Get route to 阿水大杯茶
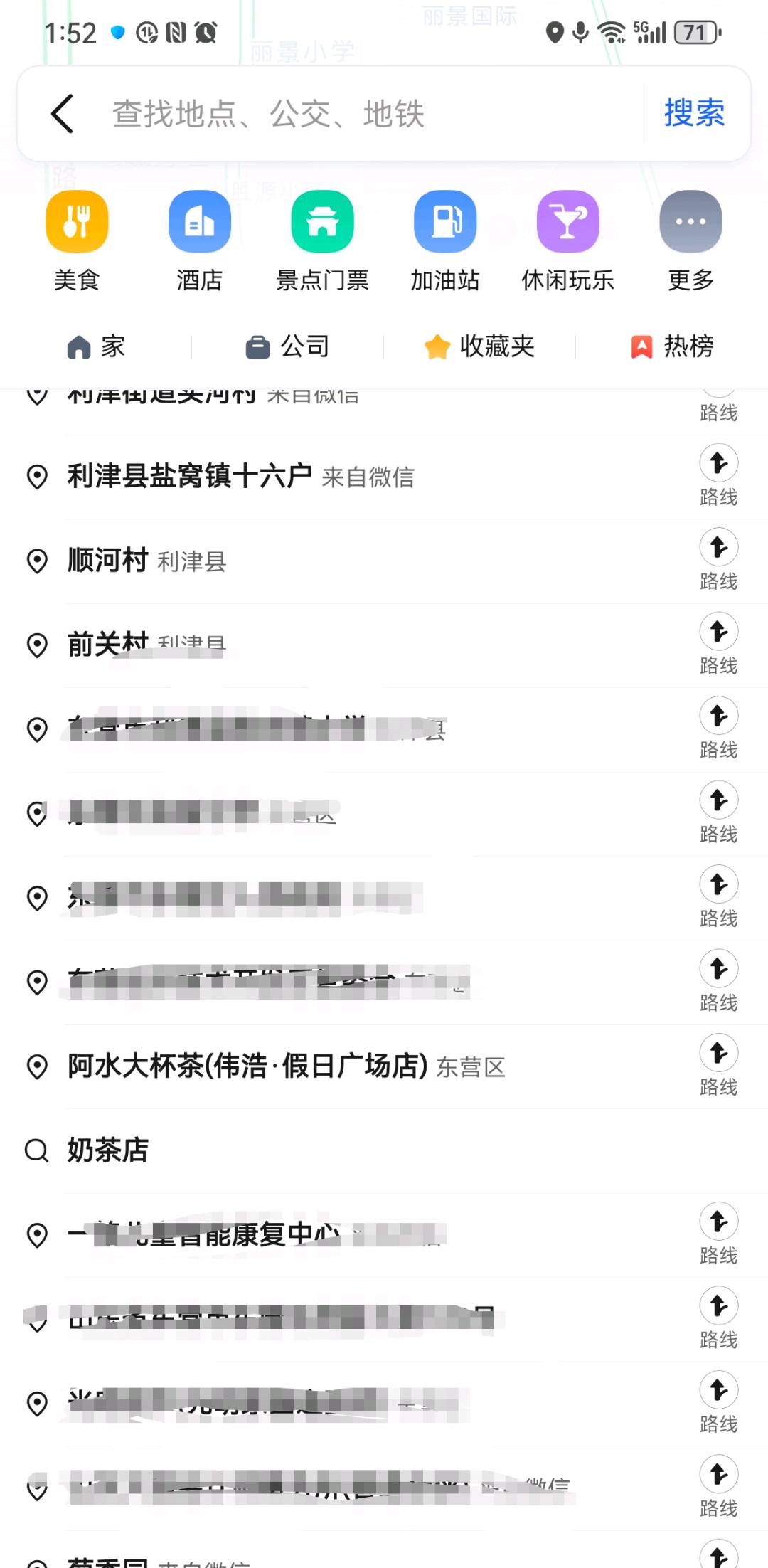768x1568 pixels. (718, 1066)
